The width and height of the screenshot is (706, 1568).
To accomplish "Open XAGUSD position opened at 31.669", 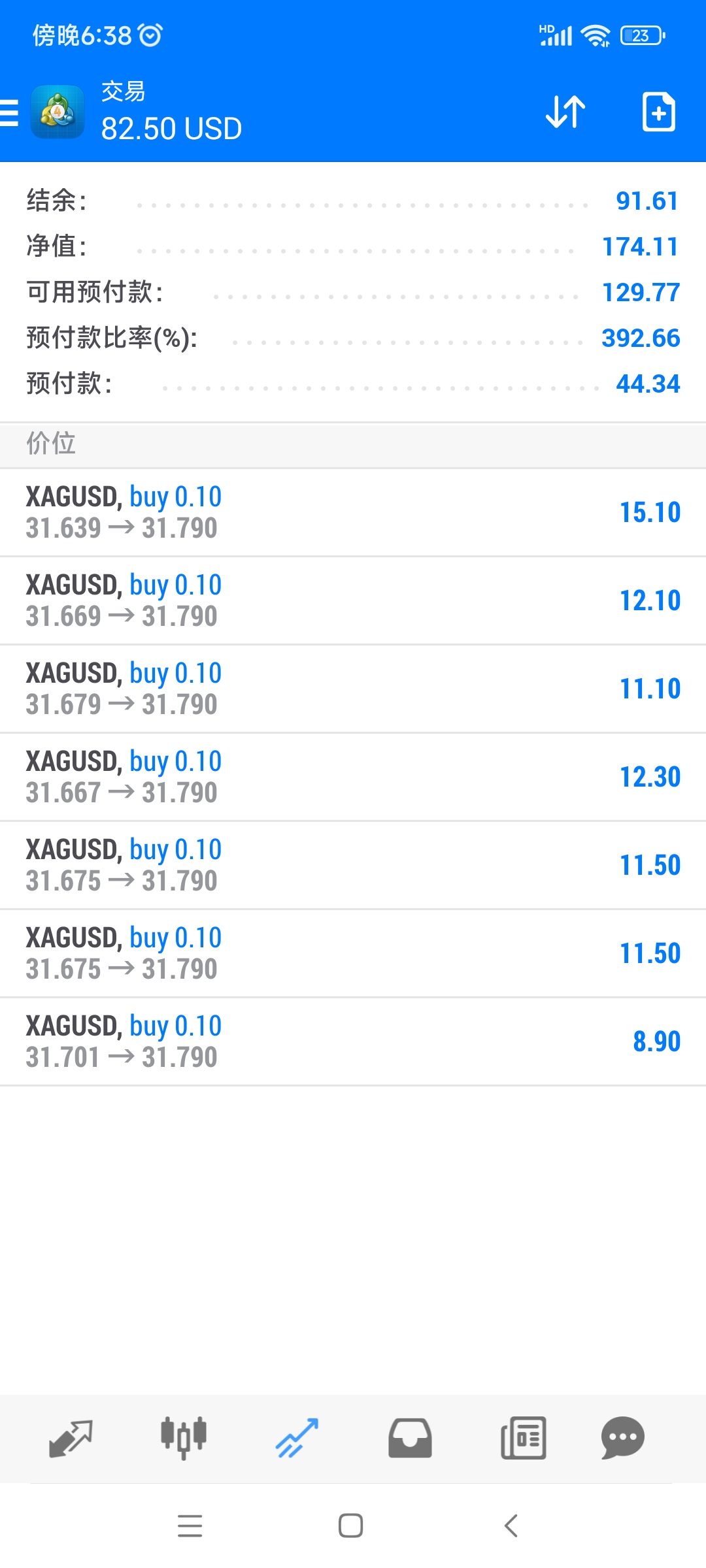I will (353, 600).
